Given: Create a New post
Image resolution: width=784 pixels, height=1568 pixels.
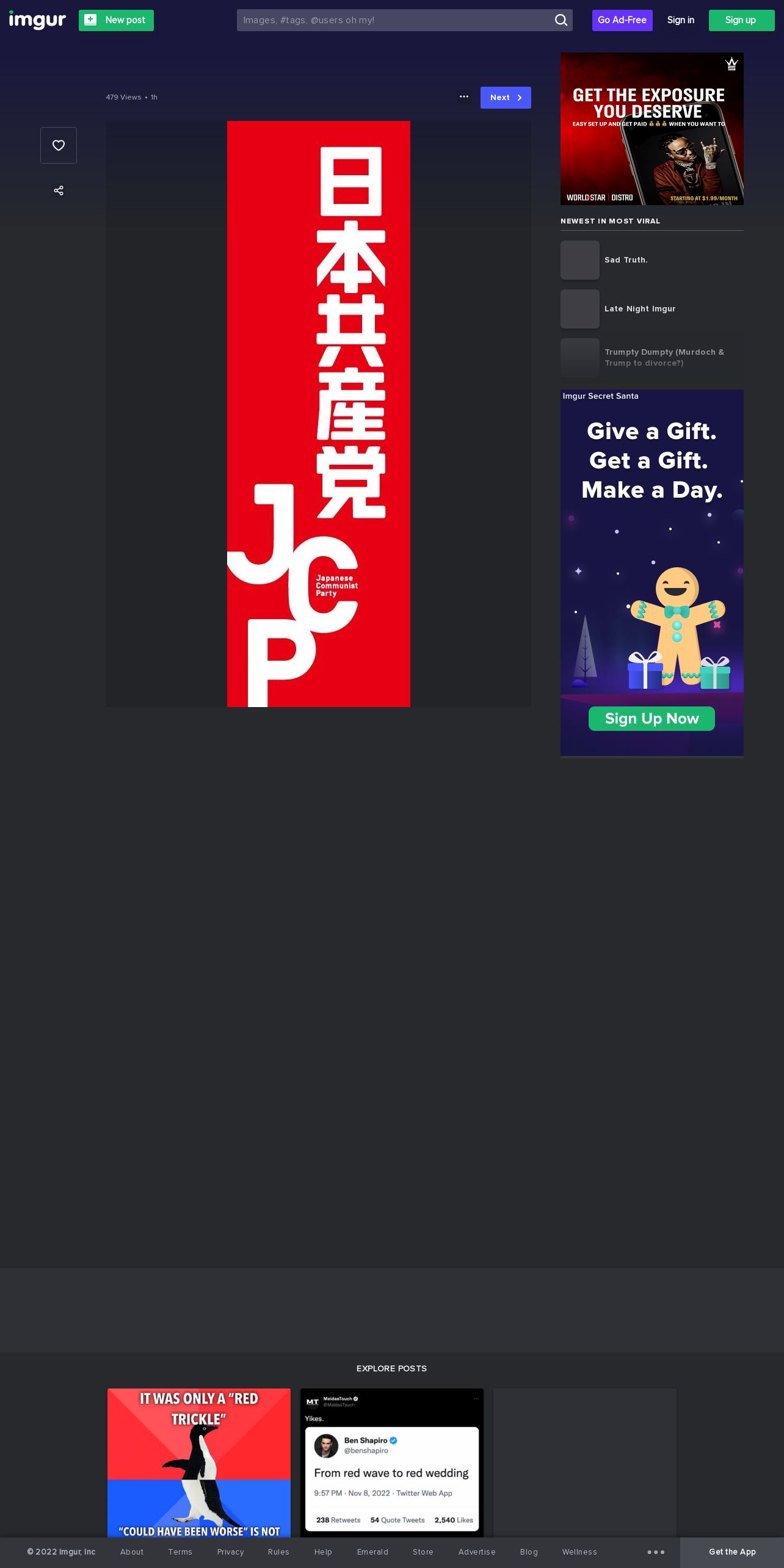Looking at the screenshot, I should coord(116,20).
